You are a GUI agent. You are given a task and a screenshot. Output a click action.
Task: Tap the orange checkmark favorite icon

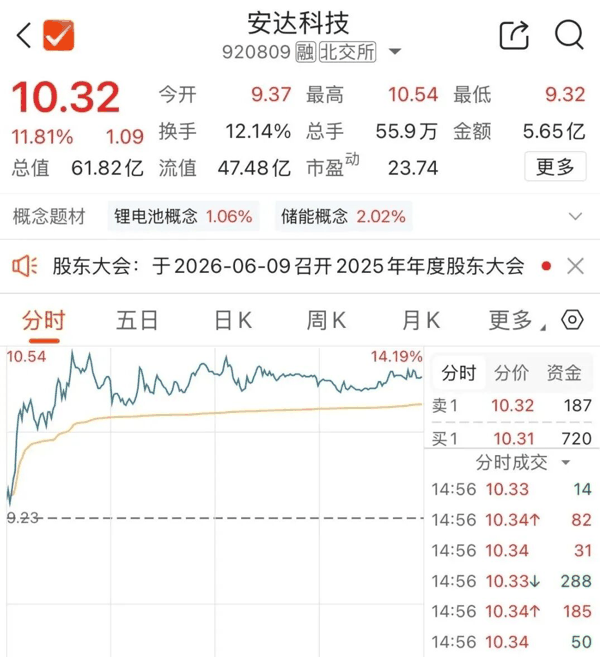click(59, 35)
